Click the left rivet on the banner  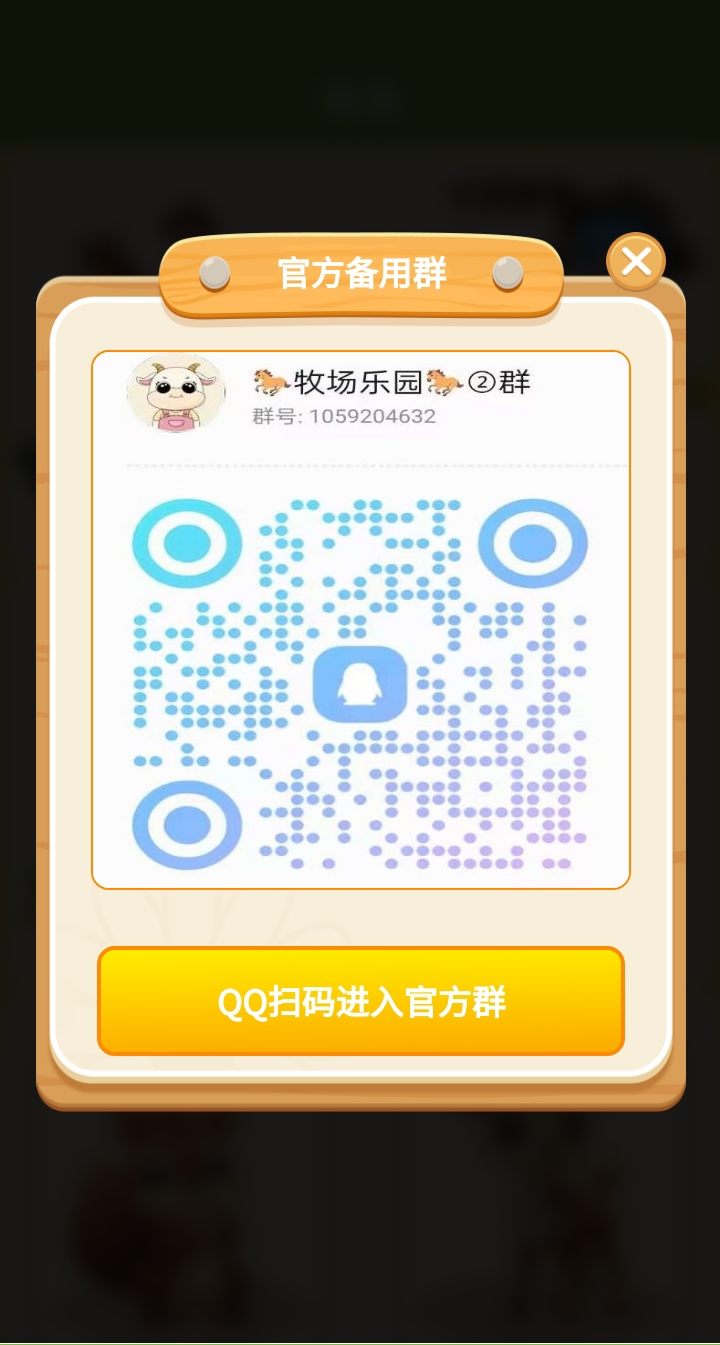point(213,269)
